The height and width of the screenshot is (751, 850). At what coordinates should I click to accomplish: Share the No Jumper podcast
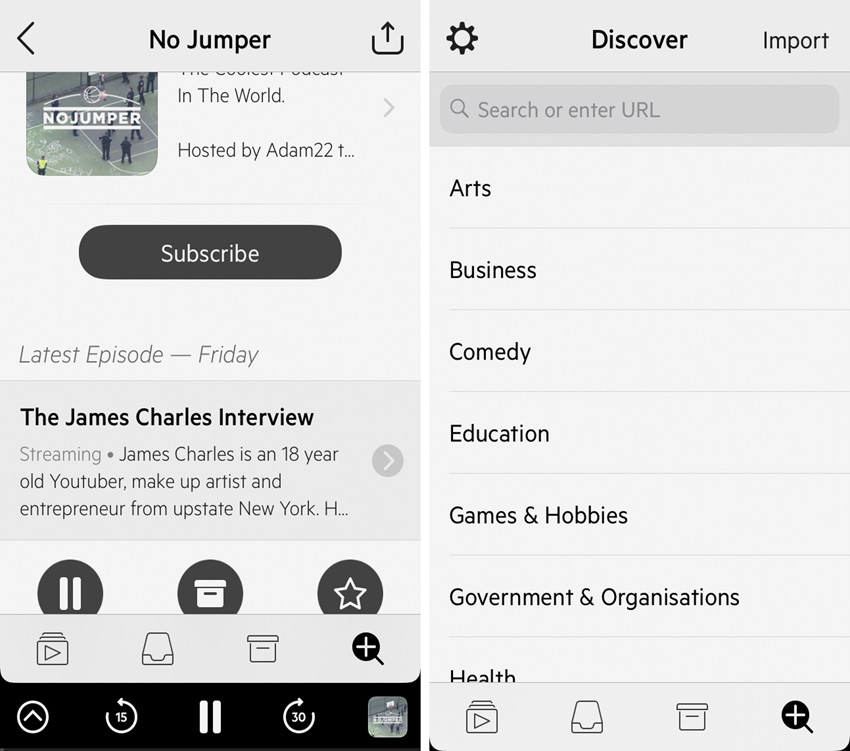[387, 39]
